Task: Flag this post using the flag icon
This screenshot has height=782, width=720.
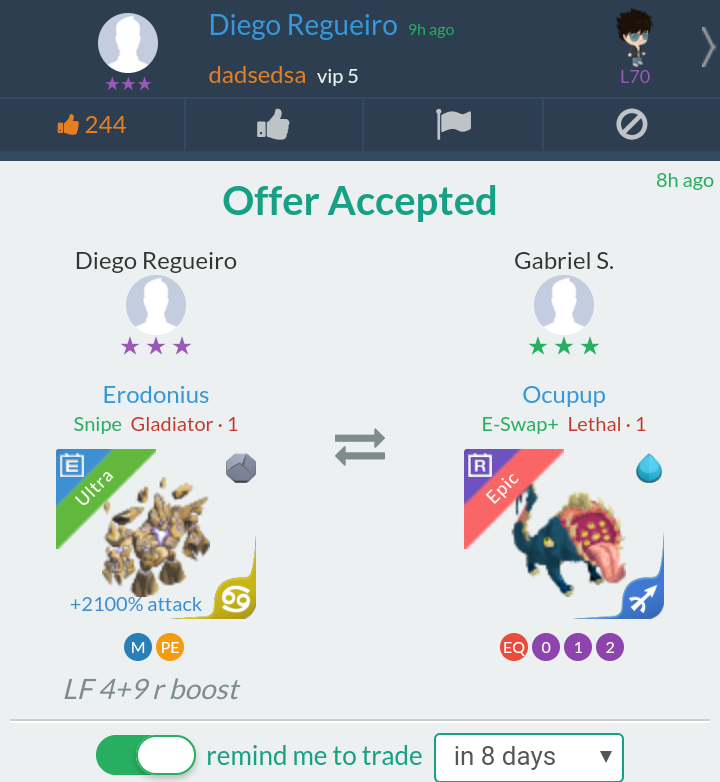Action: (x=452, y=125)
